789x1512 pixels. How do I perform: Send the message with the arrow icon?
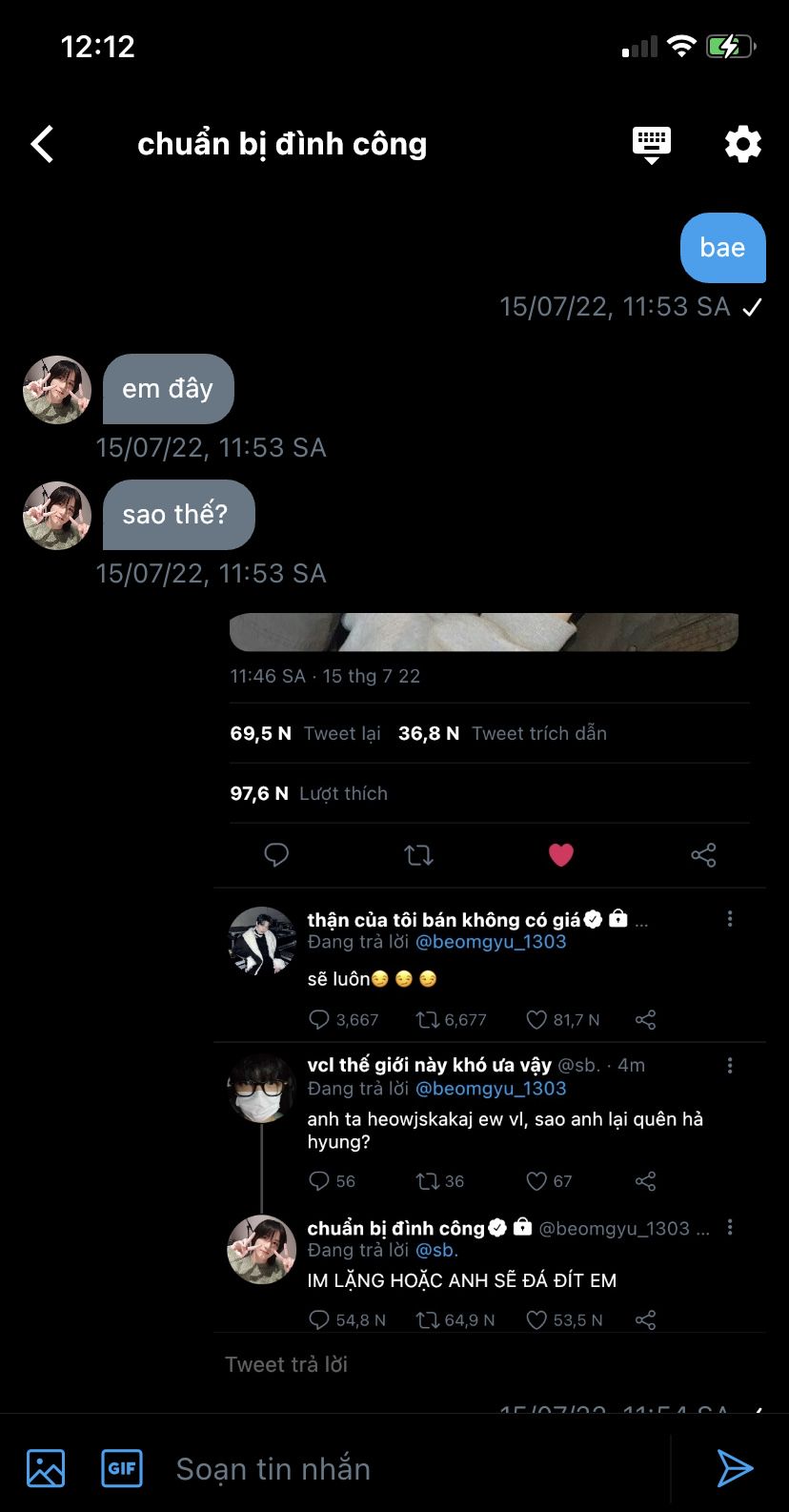click(735, 1468)
